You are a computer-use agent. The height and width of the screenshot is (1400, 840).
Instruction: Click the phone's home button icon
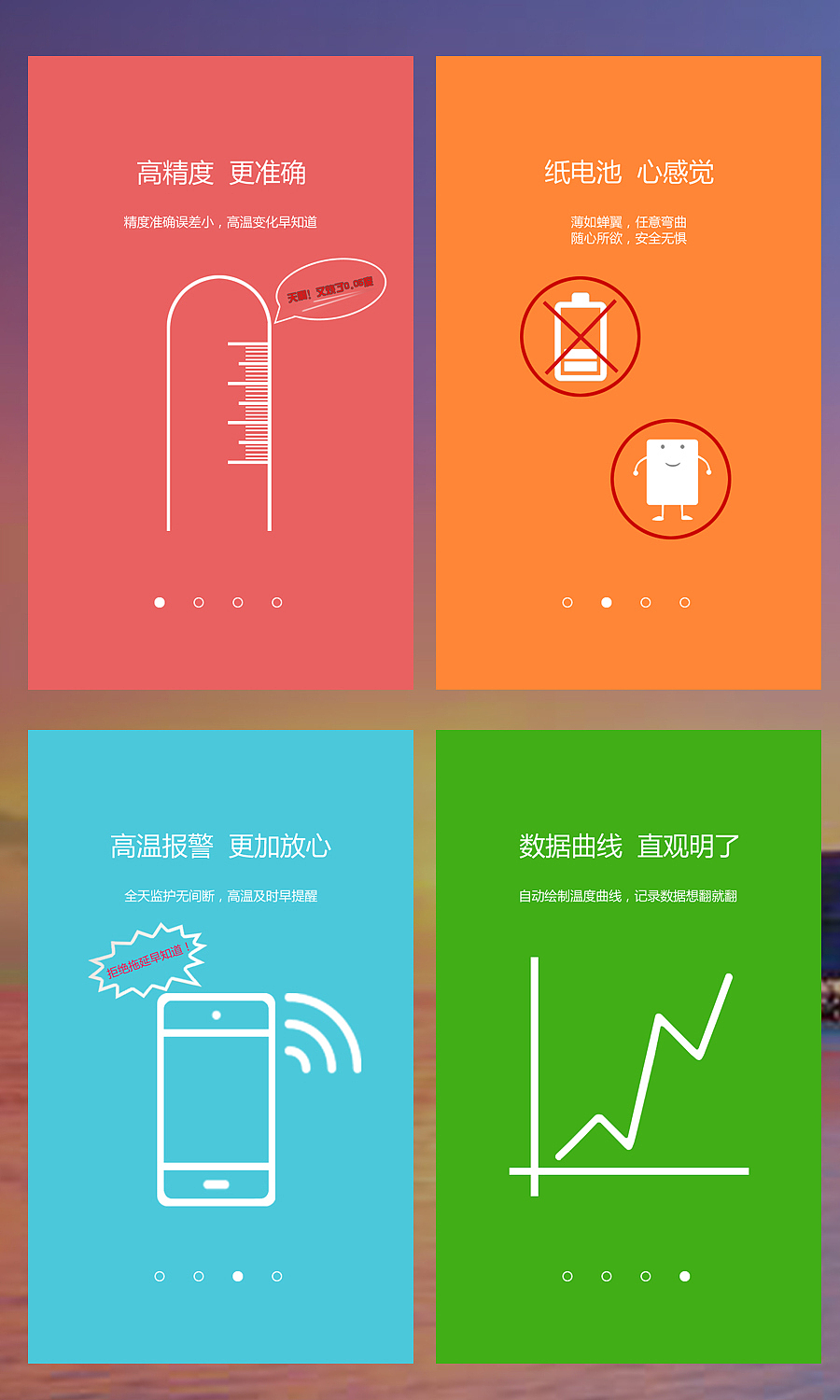pos(217,1183)
